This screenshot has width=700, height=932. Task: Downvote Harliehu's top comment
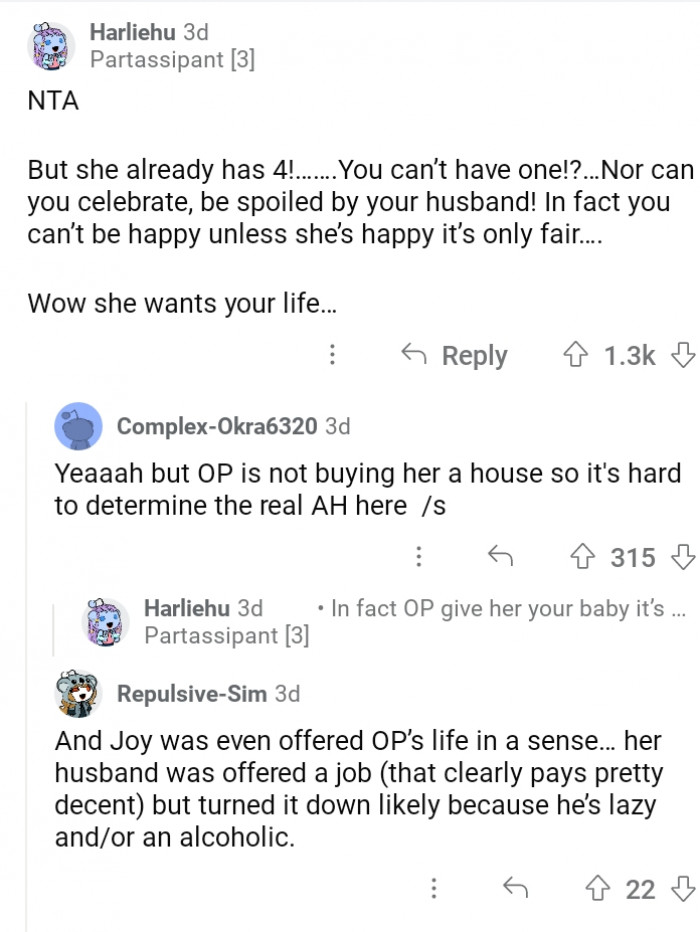[682, 355]
